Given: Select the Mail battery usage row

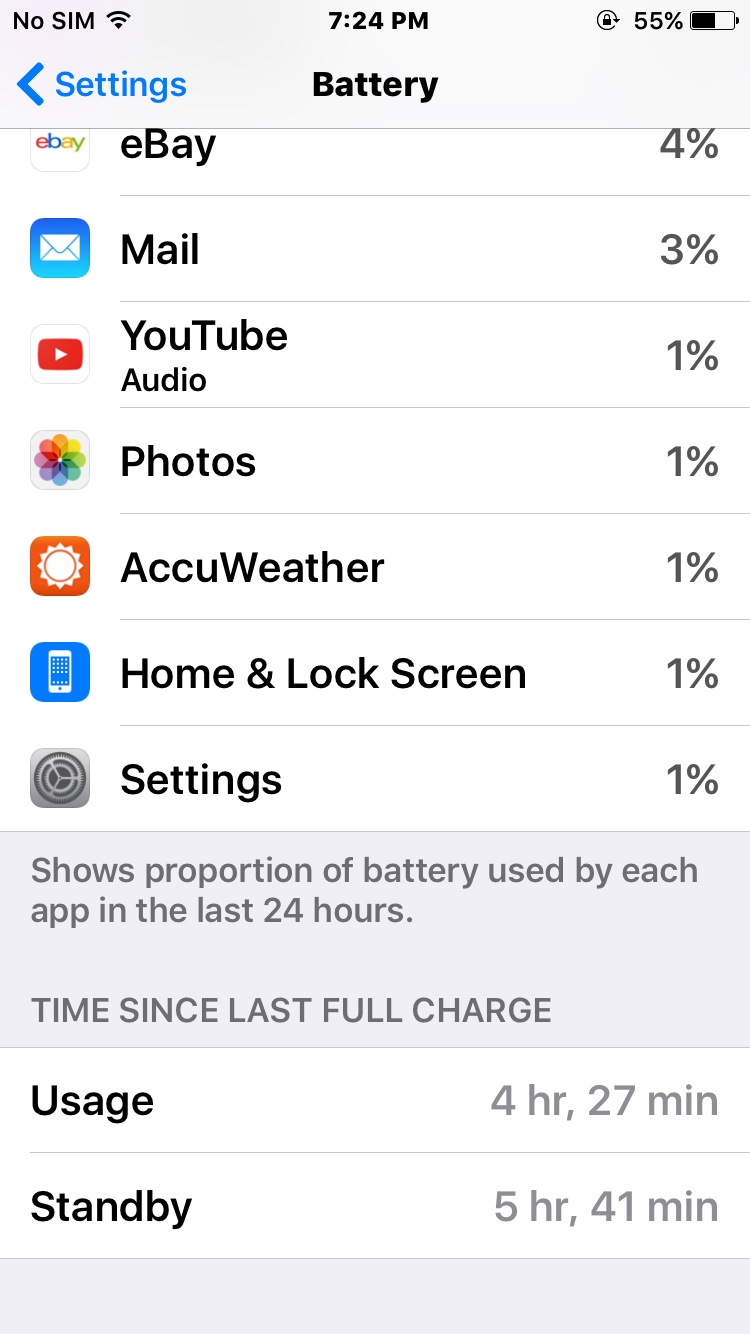Looking at the screenshot, I should [375, 249].
